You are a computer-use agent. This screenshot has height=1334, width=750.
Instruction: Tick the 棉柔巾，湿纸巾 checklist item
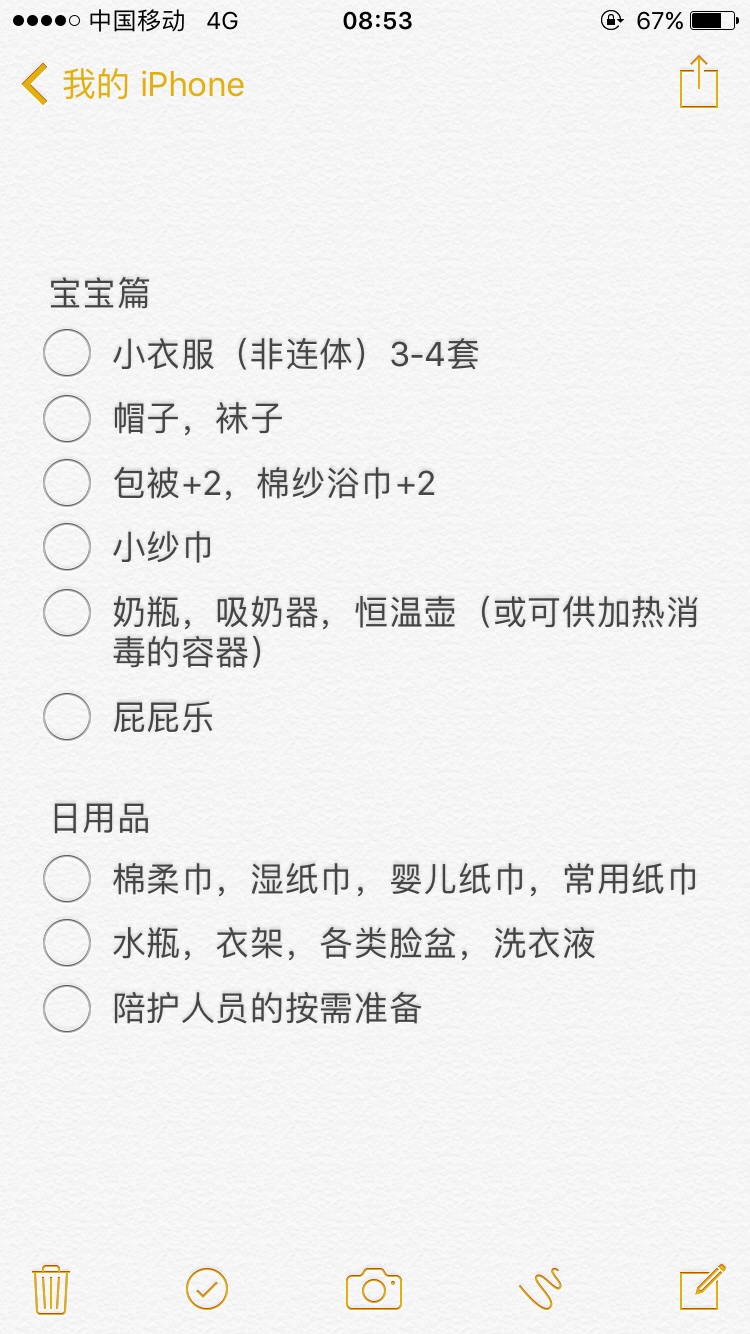click(67, 879)
